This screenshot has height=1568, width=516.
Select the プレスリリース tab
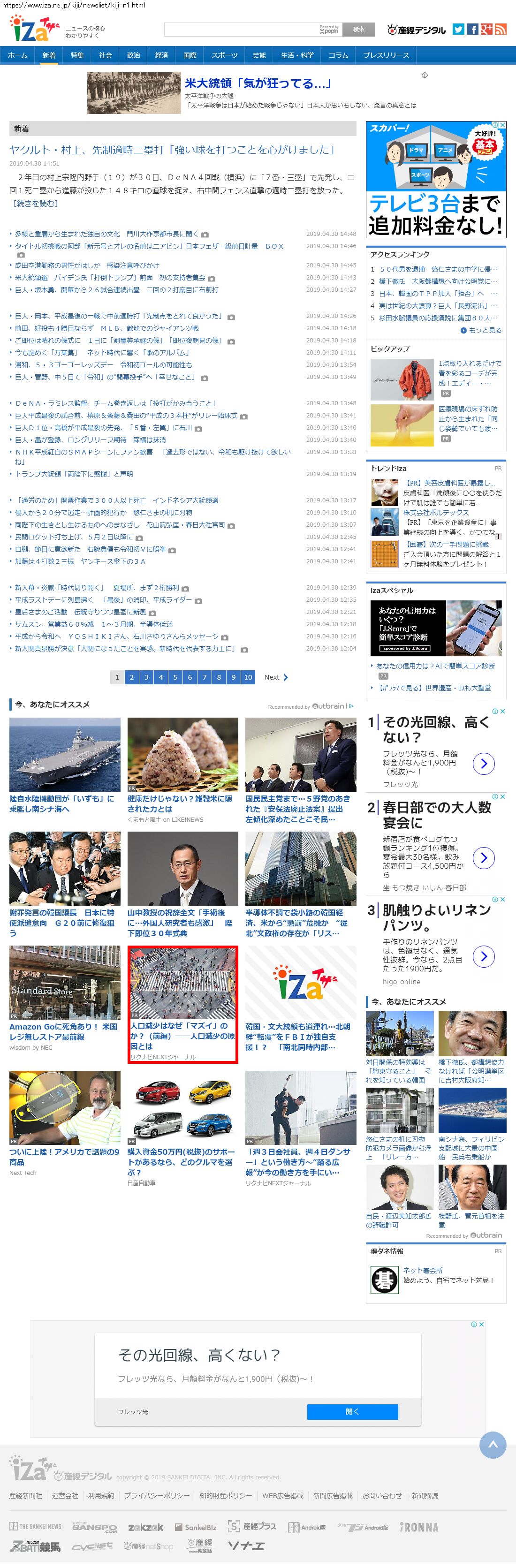387,55
